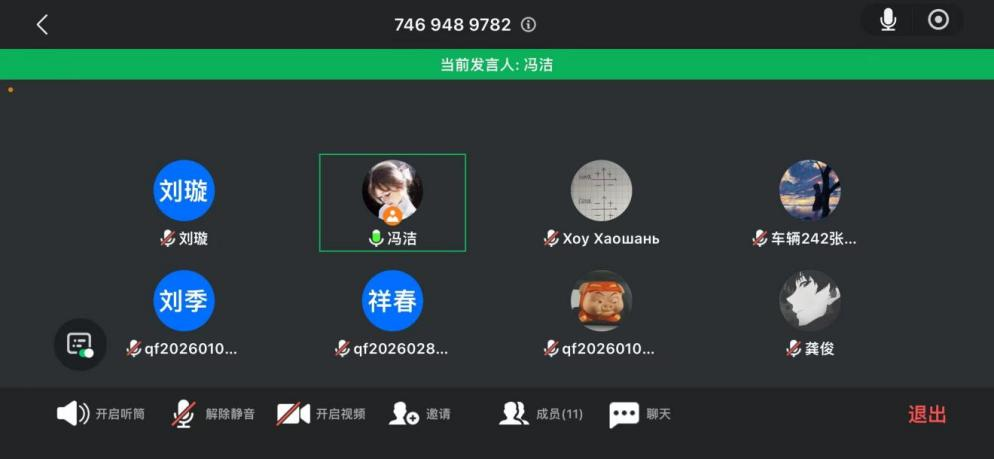Unmute with 解除静音

213,414
